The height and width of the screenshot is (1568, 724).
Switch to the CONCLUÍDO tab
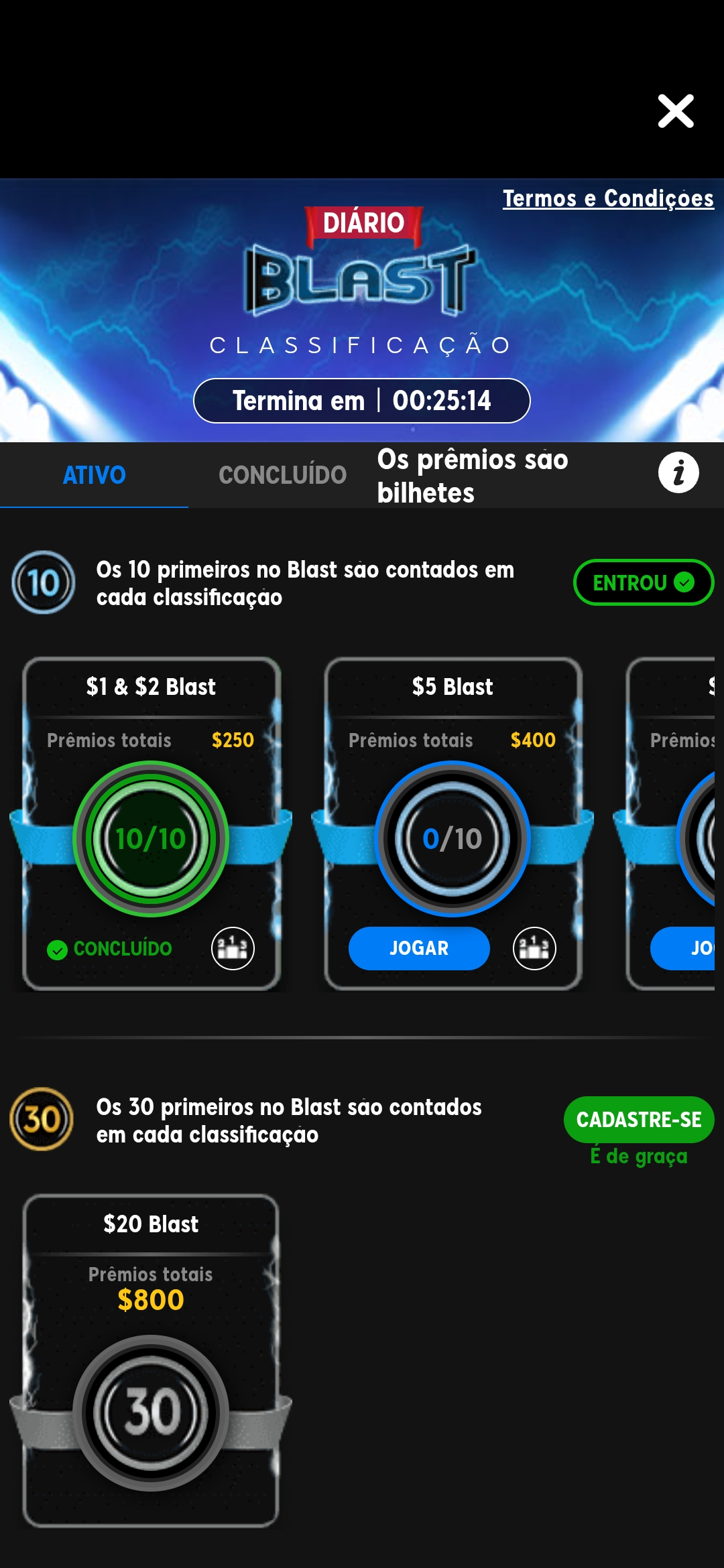click(282, 475)
